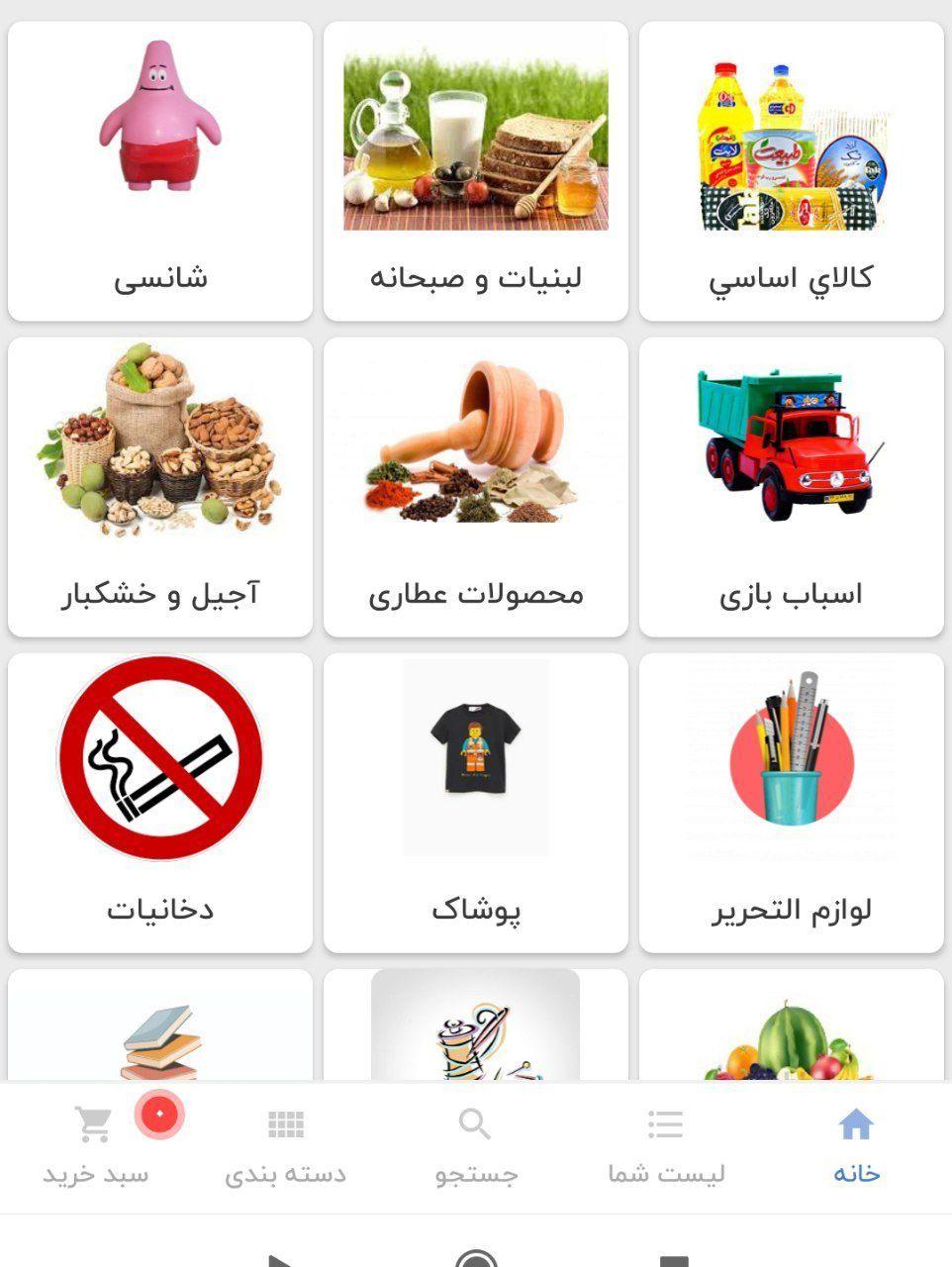Open the کالاي اساسي category

[x=792, y=171]
